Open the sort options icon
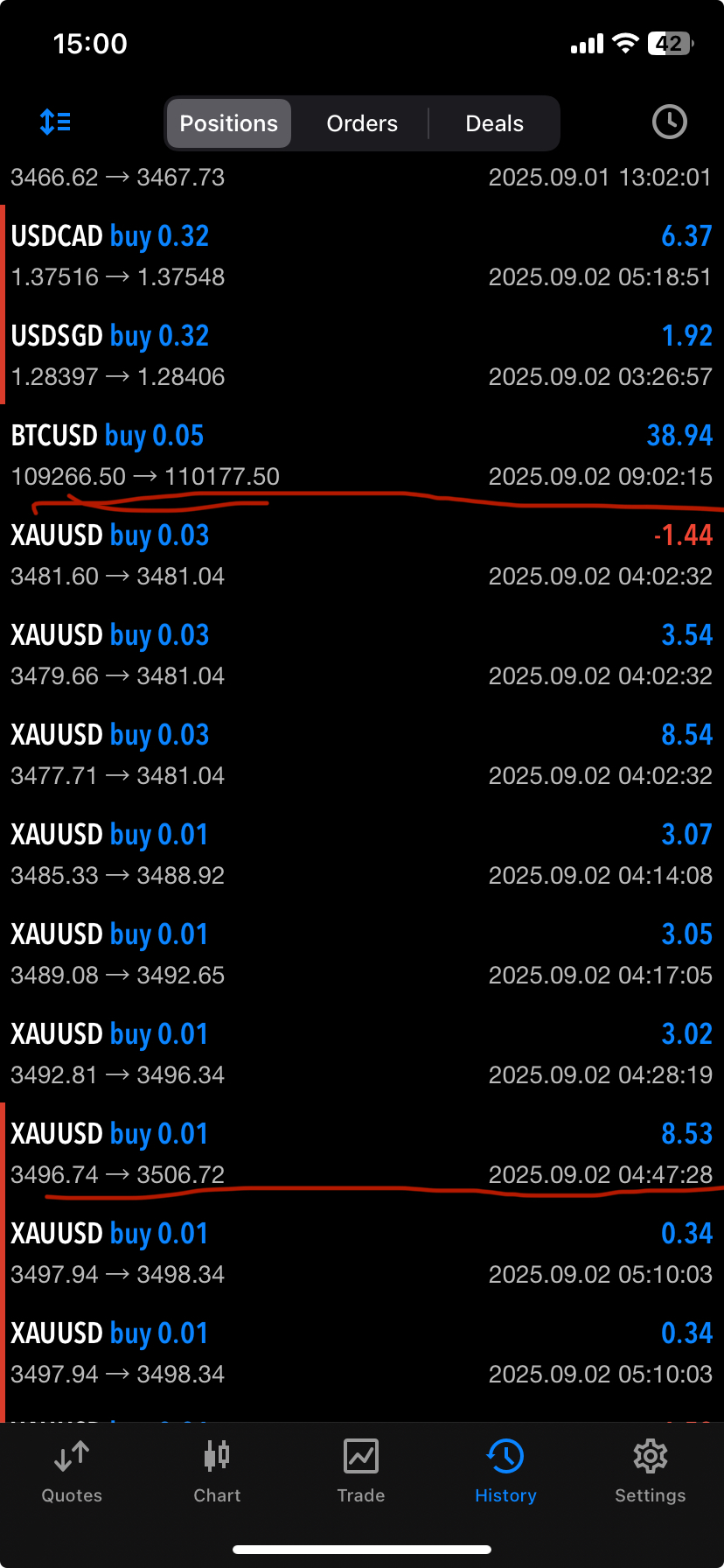724x1568 pixels. coord(56,122)
